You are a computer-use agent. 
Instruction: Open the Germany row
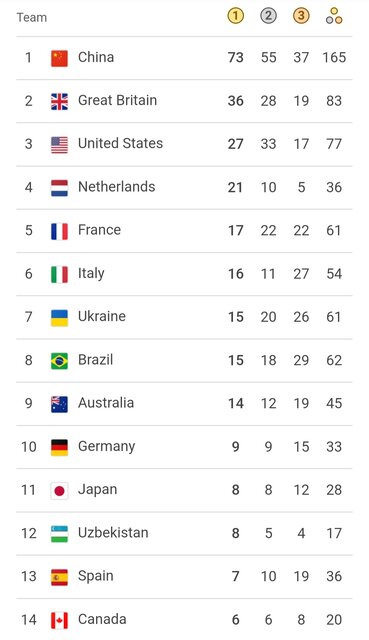click(184, 447)
